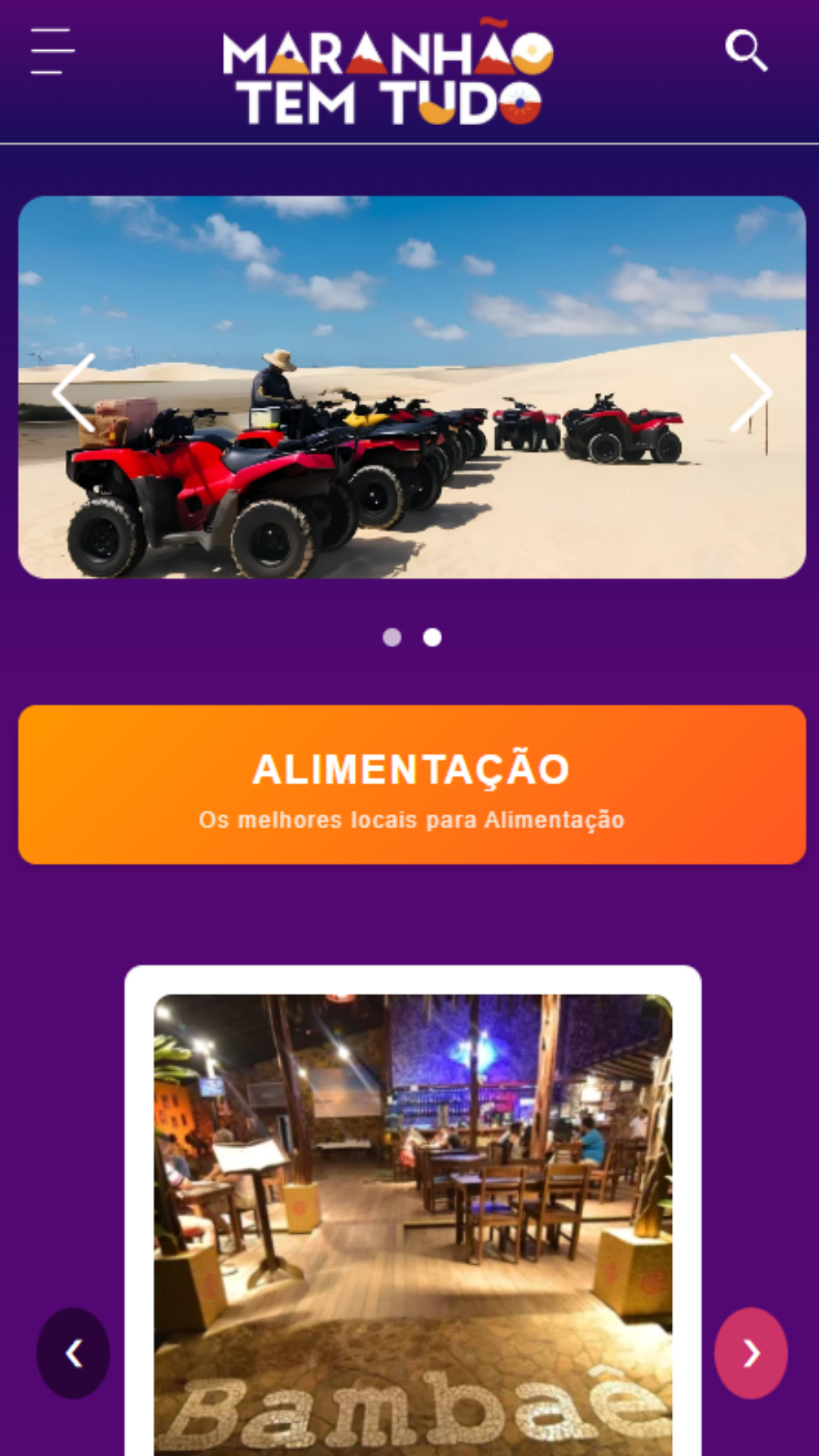Open the Alimentação category banner
This screenshot has width=819, height=1456.
point(412,785)
